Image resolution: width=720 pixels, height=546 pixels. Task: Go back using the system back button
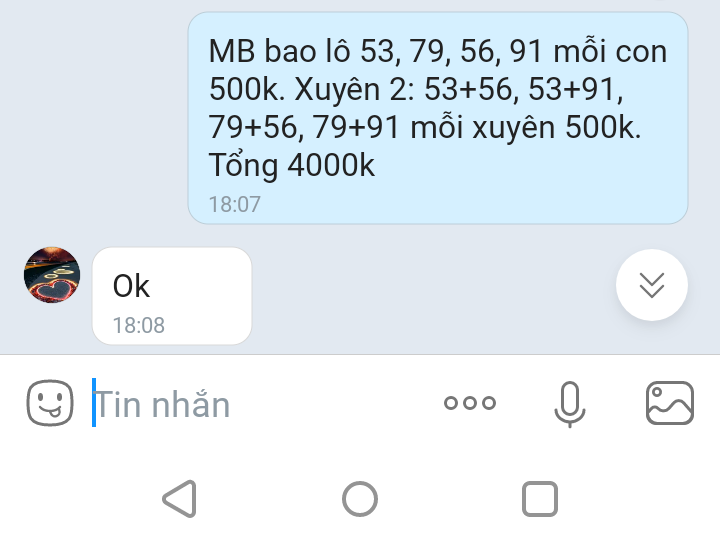pos(180,498)
